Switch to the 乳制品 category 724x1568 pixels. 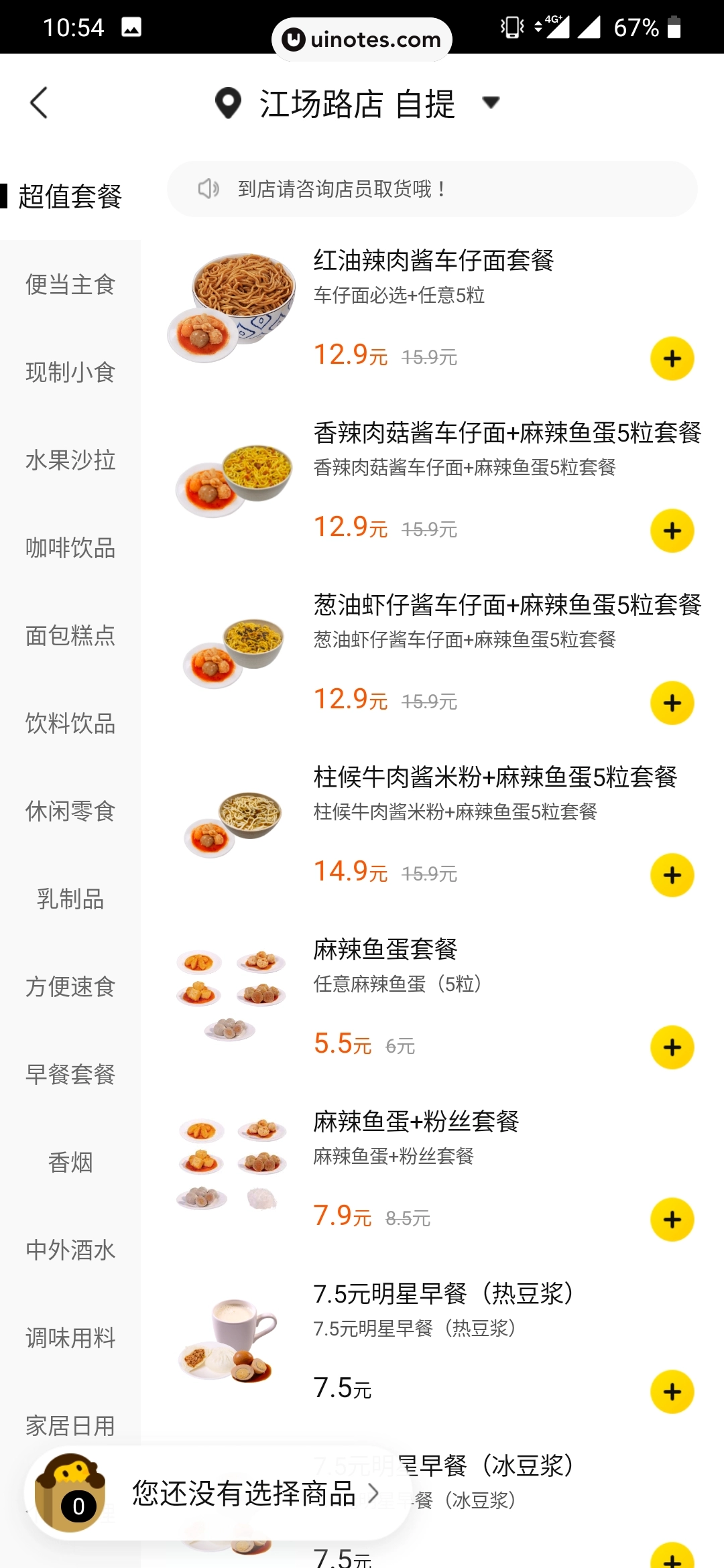click(x=70, y=899)
